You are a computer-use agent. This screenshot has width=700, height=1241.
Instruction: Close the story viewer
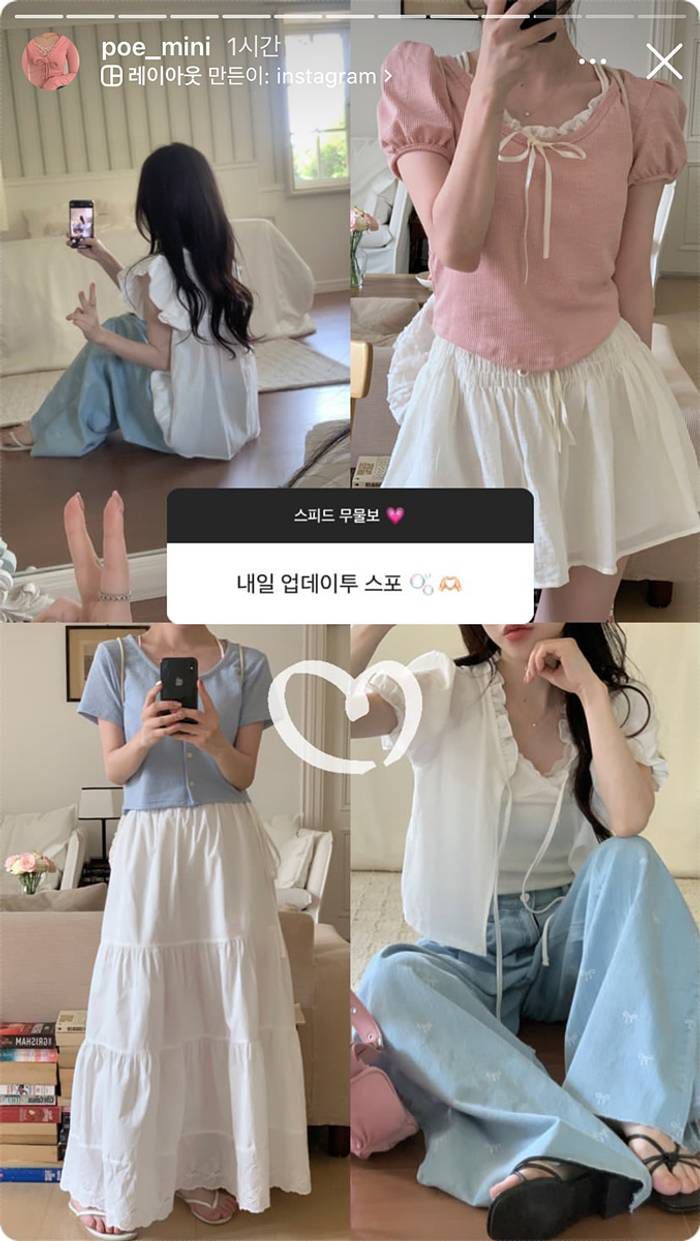664,61
